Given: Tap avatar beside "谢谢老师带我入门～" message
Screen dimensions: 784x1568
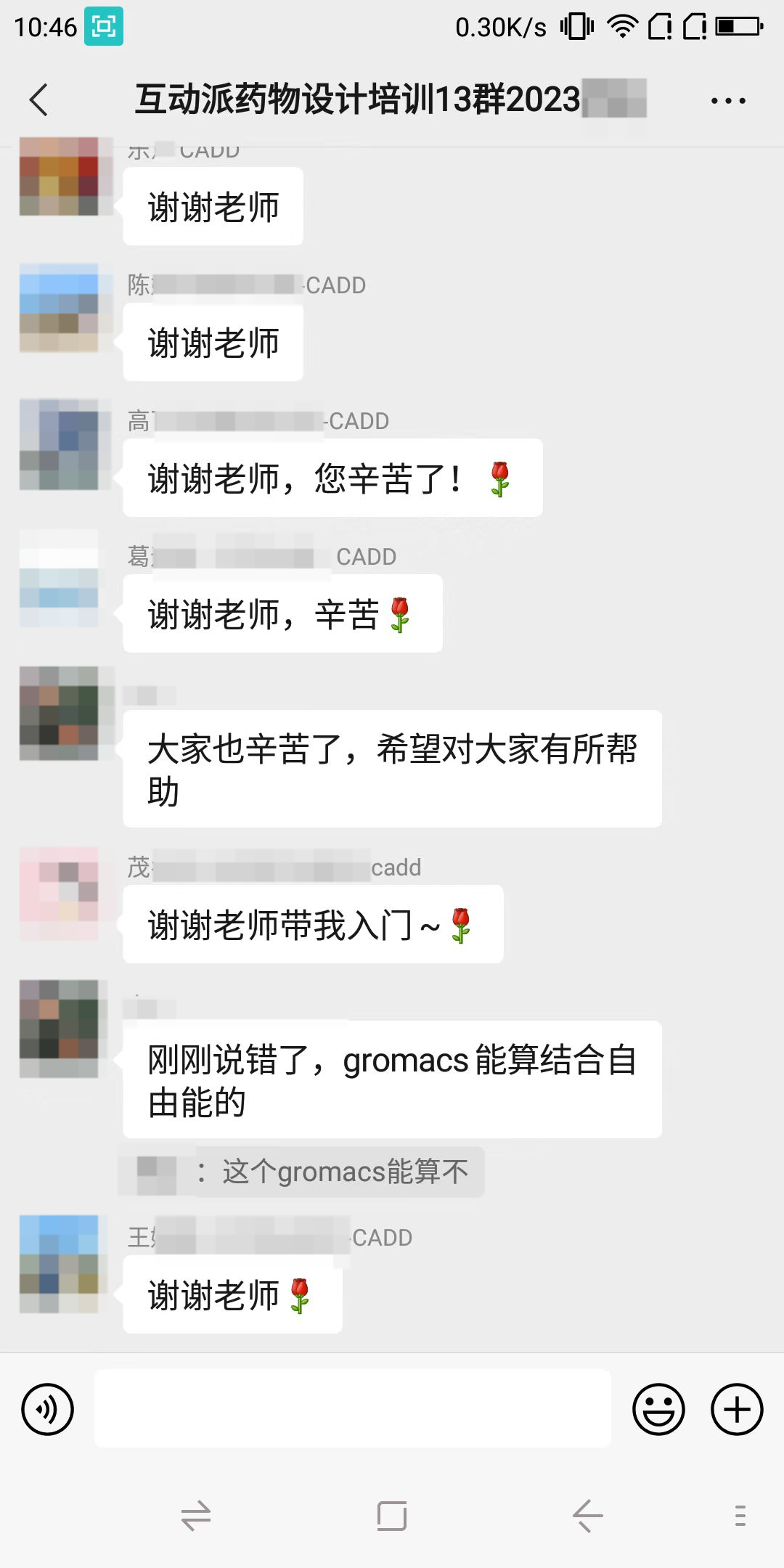Looking at the screenshot, I should 59,894.
